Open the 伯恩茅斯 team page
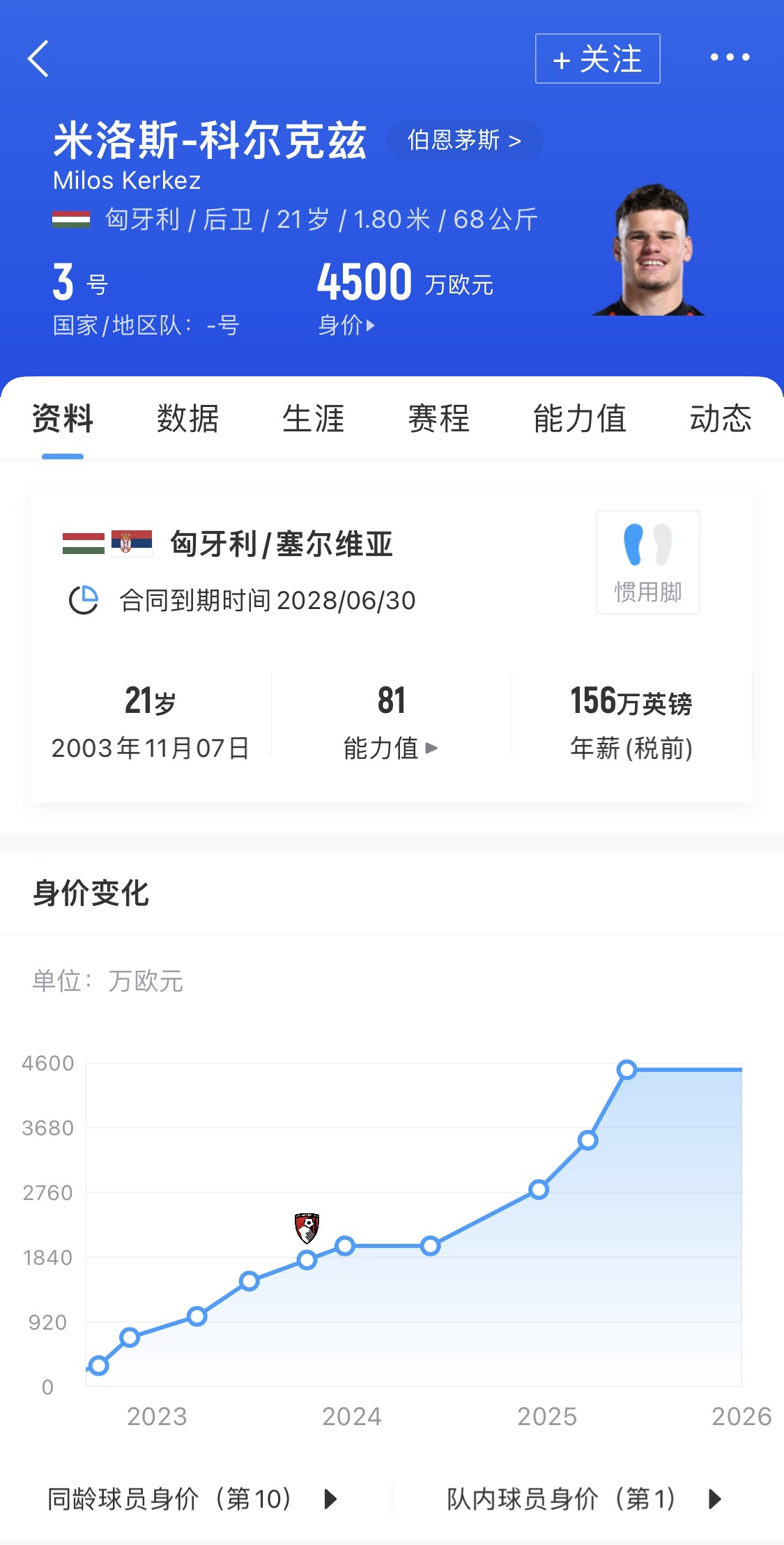Viewport: 784px width, 1545px height. pos(464,140)
